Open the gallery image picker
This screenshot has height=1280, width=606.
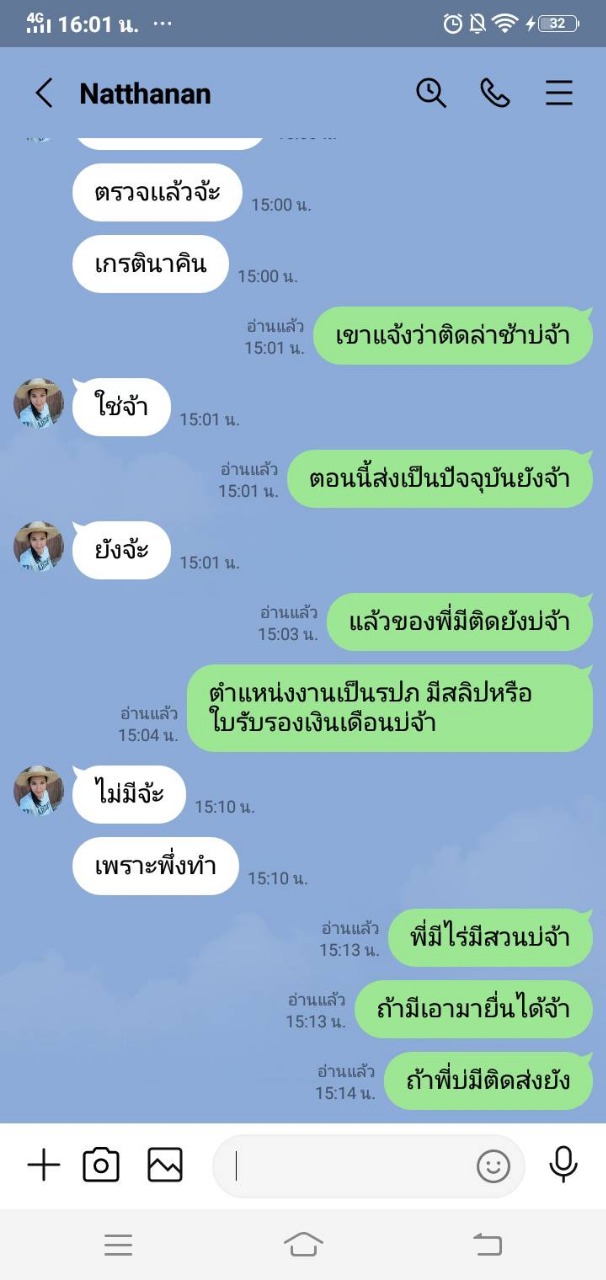click(x=165, y=1165)
